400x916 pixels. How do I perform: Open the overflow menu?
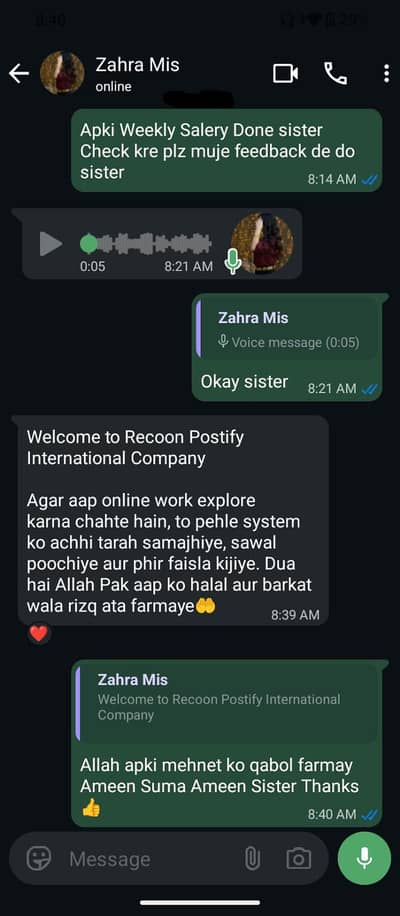click(386, 74)
